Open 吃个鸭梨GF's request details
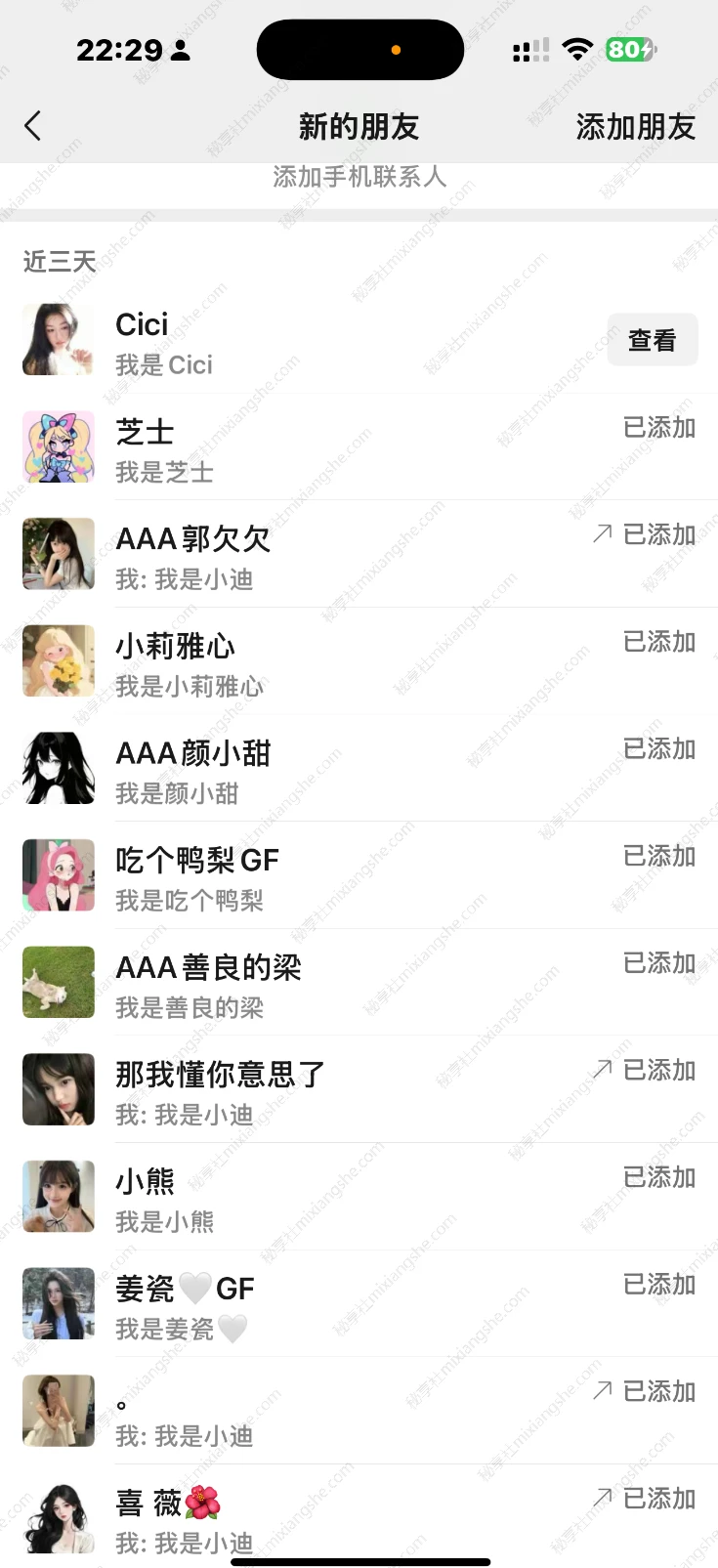Image resolution: width=718 pixels, height=1568 pixels. click(359, 875)
